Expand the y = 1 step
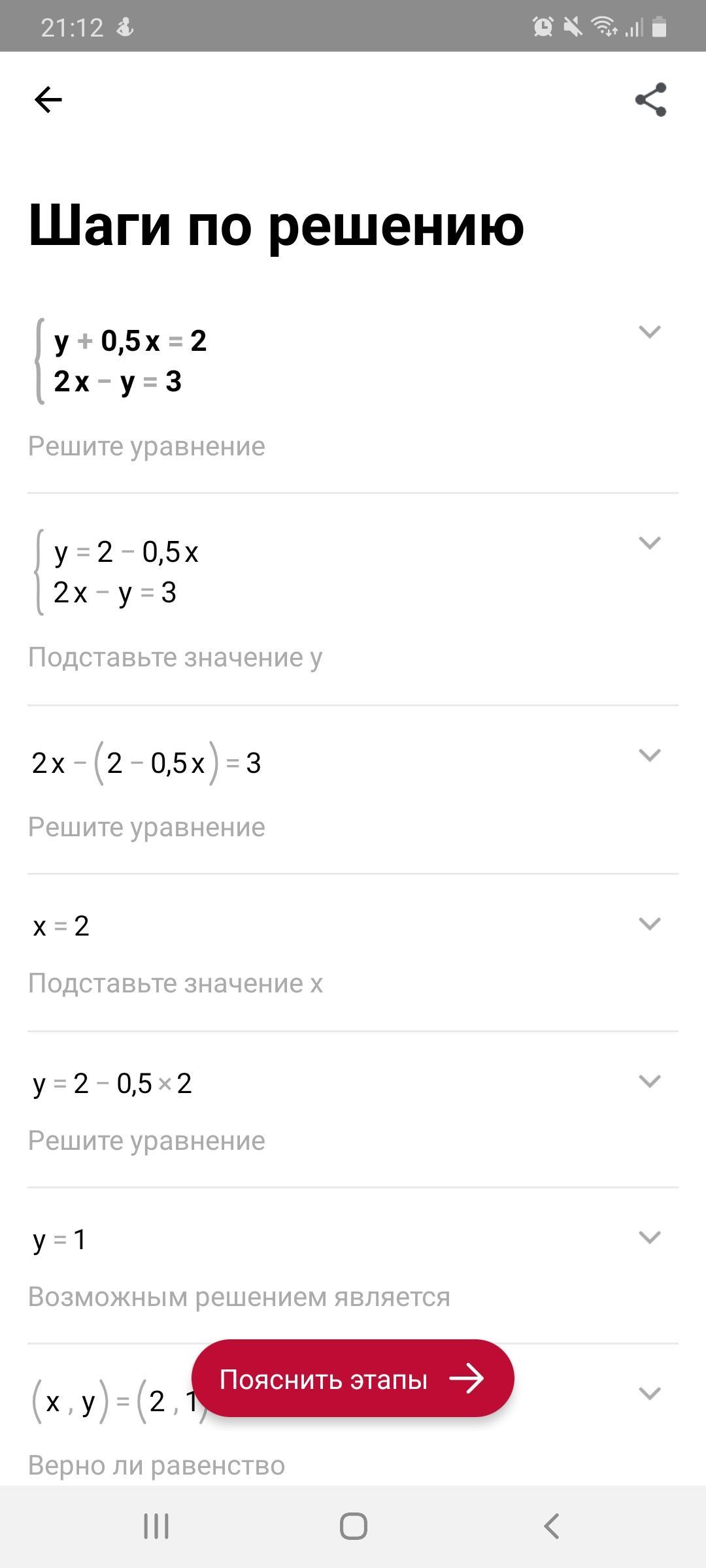706x1568 pixels. [649, 1237]
